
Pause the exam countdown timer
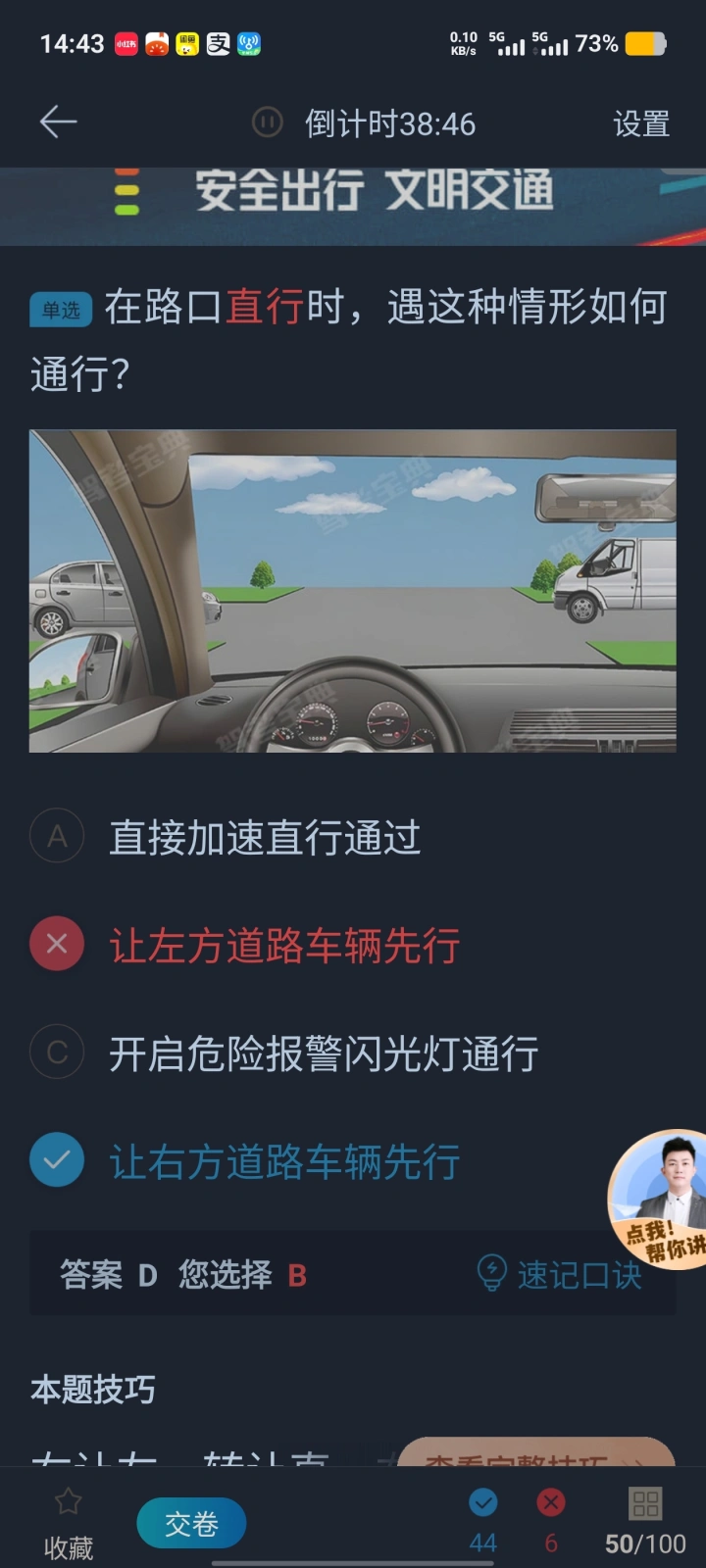click(267, 122)
